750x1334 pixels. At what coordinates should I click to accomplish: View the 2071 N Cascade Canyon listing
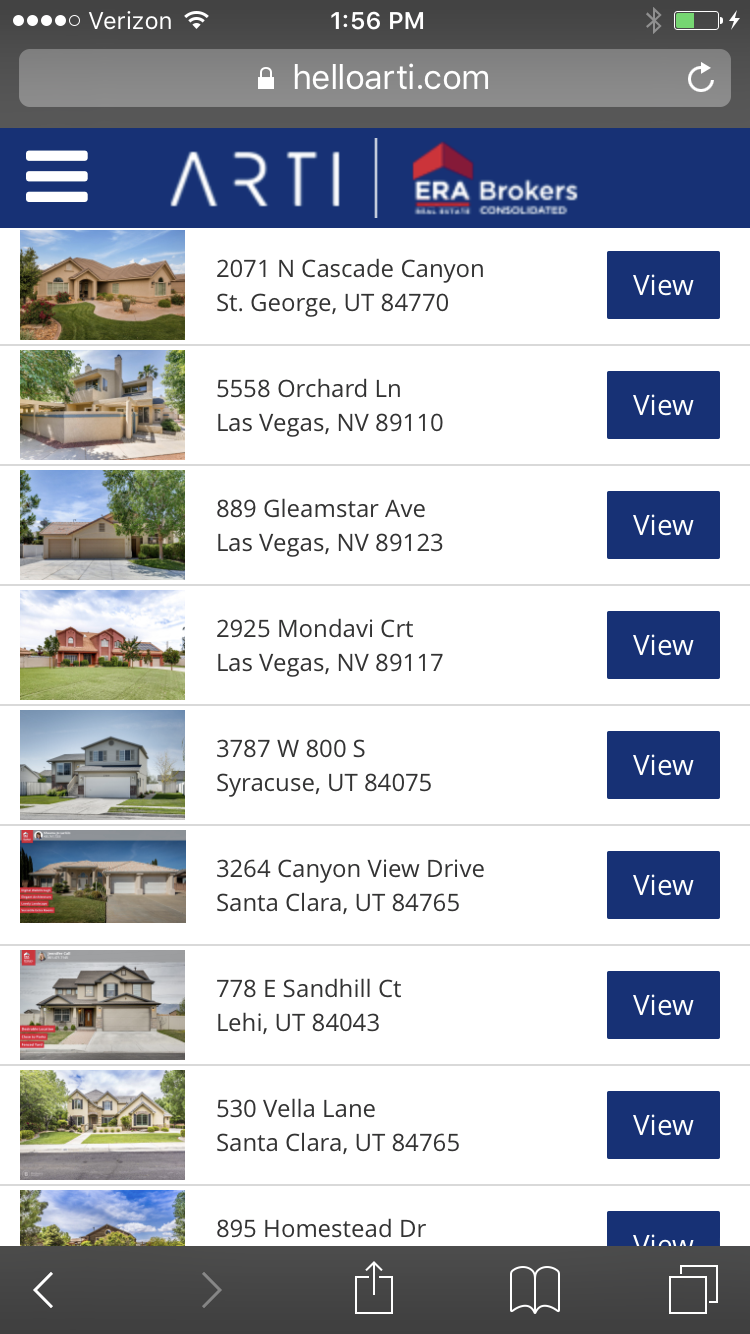(663, 285)
